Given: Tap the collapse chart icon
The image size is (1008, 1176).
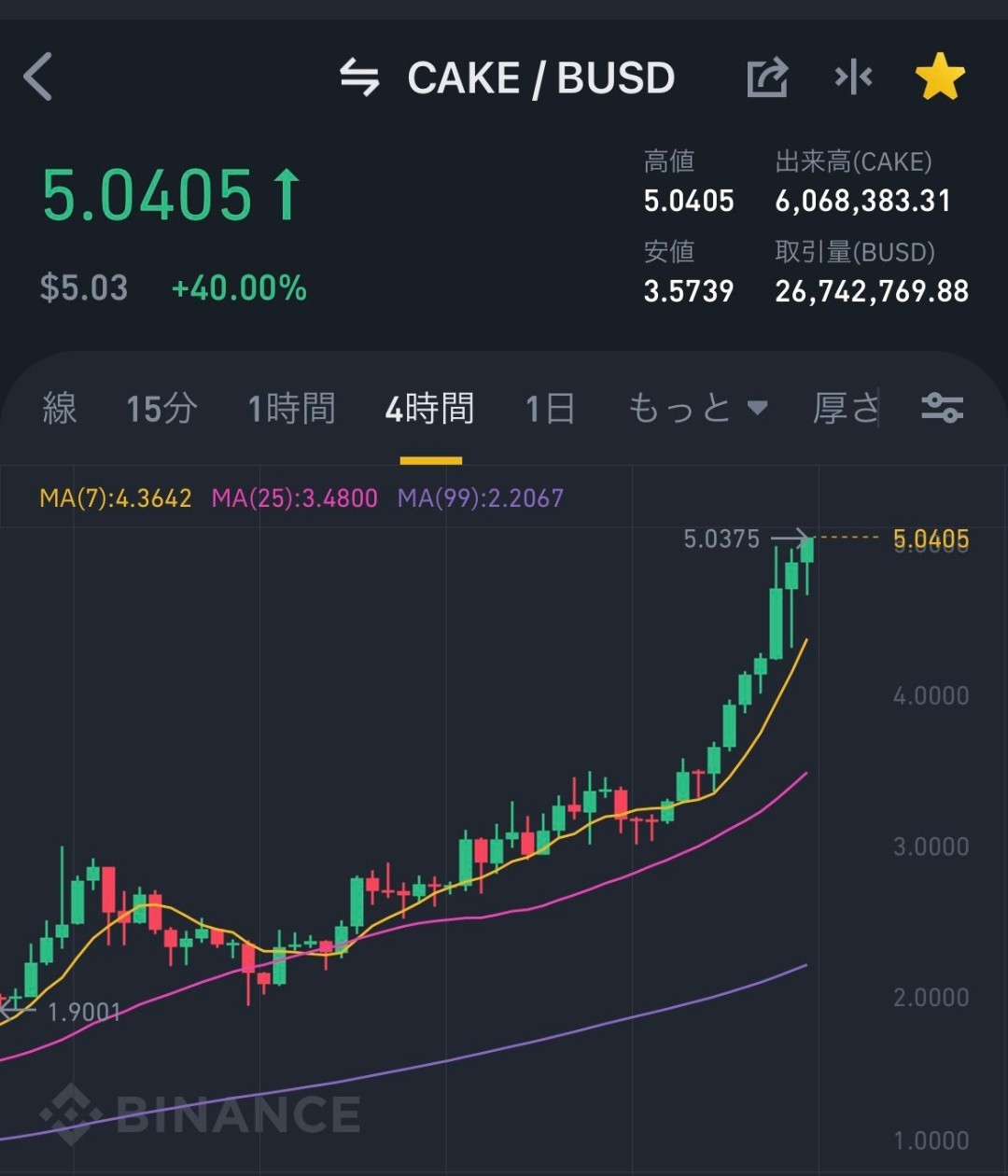Looking at the screenshot, I should point(853,77).
